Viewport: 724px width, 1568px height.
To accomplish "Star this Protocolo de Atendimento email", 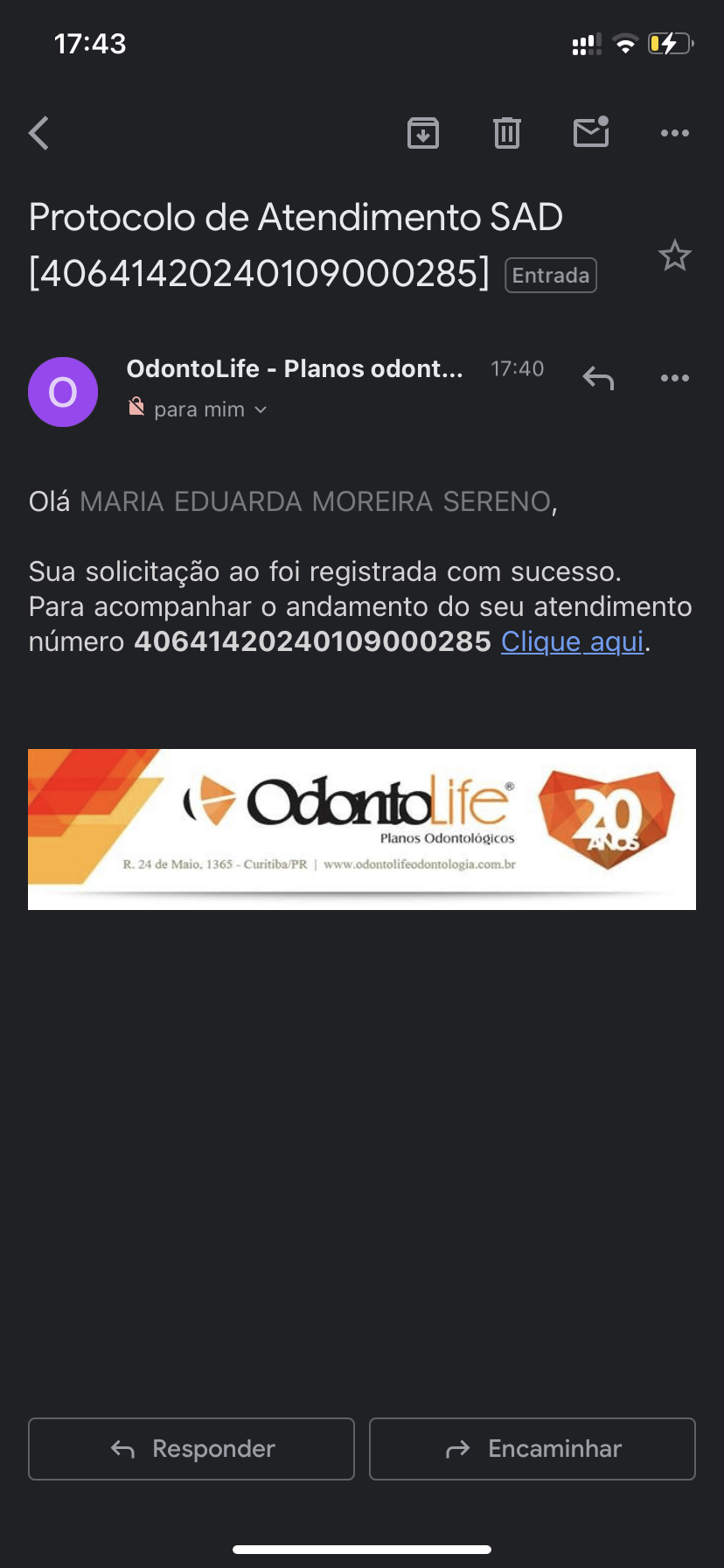I will point(675,256).
